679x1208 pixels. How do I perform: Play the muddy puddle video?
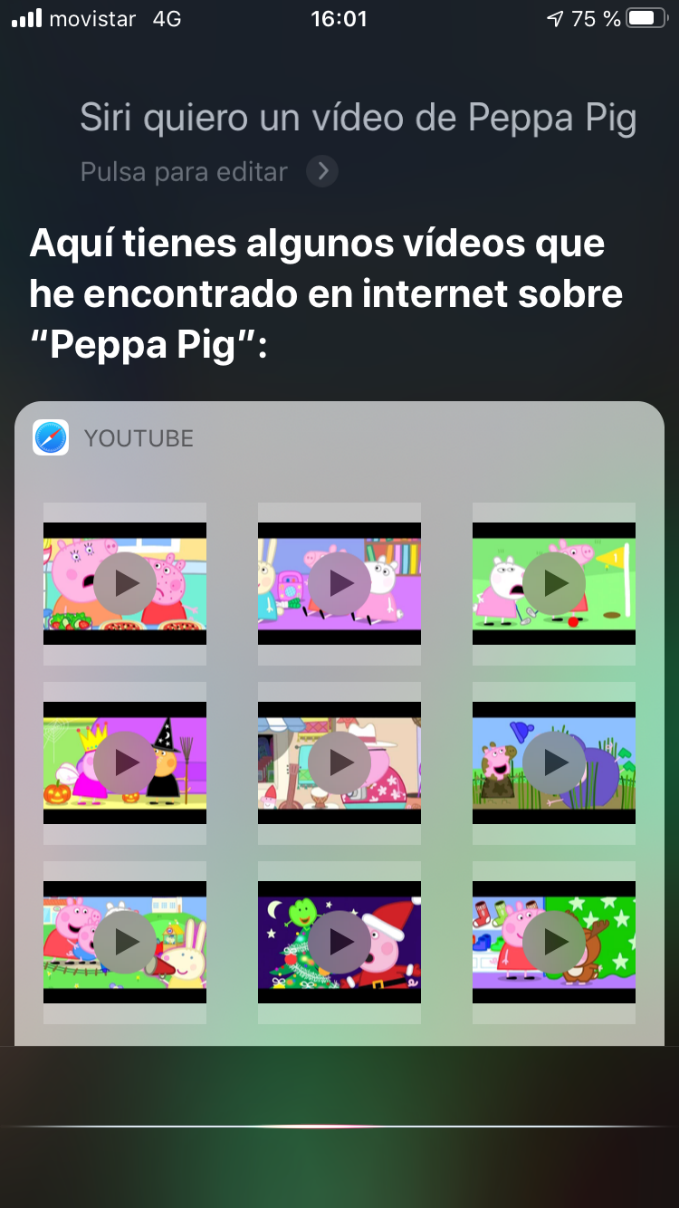554,762
